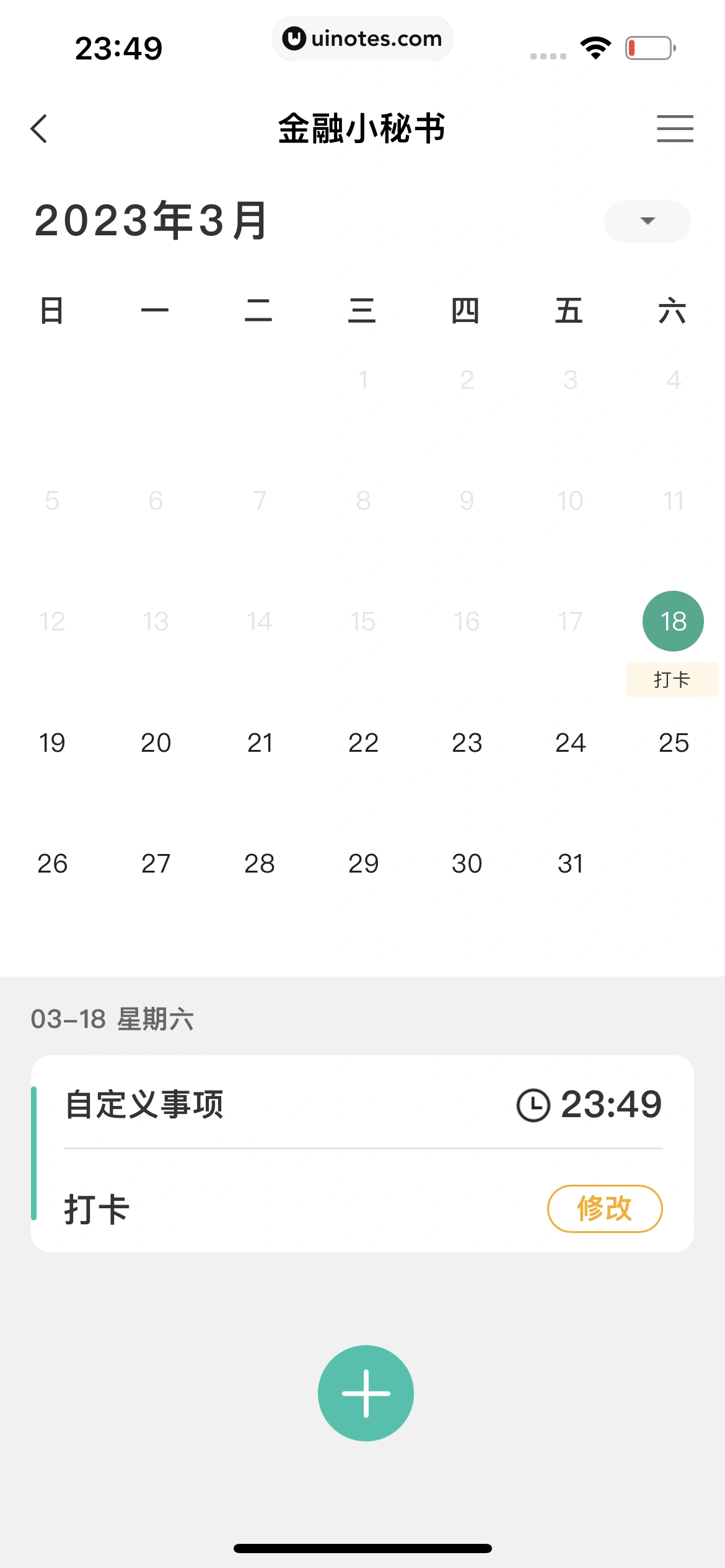
Task: Add a new item with the plus button
Action: tap(366, 1393)
